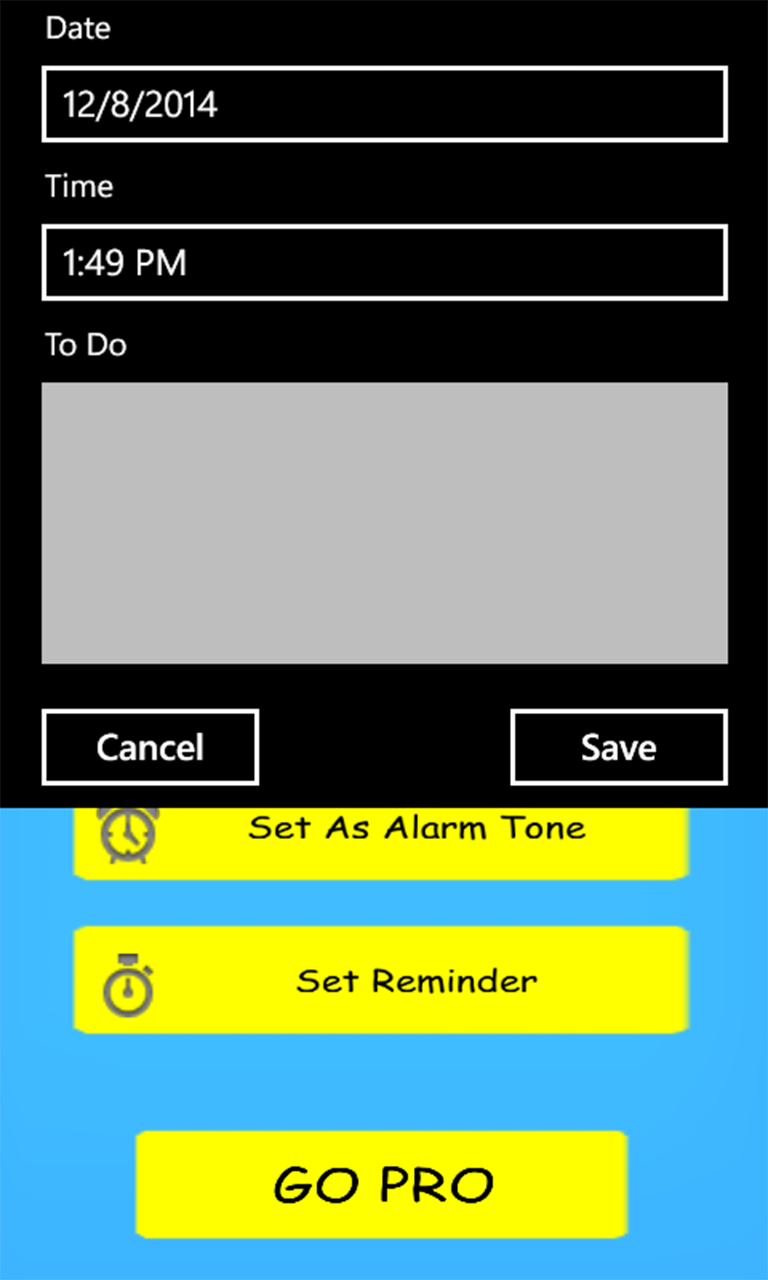Open the Date picker showing 12/8/2014

(x=384, y=104)
